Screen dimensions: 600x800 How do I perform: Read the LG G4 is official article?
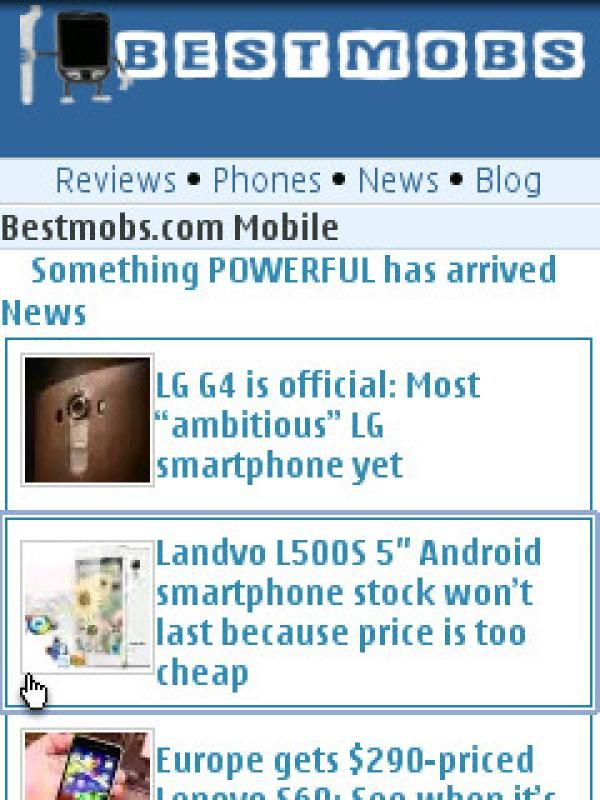pos(318,425)
